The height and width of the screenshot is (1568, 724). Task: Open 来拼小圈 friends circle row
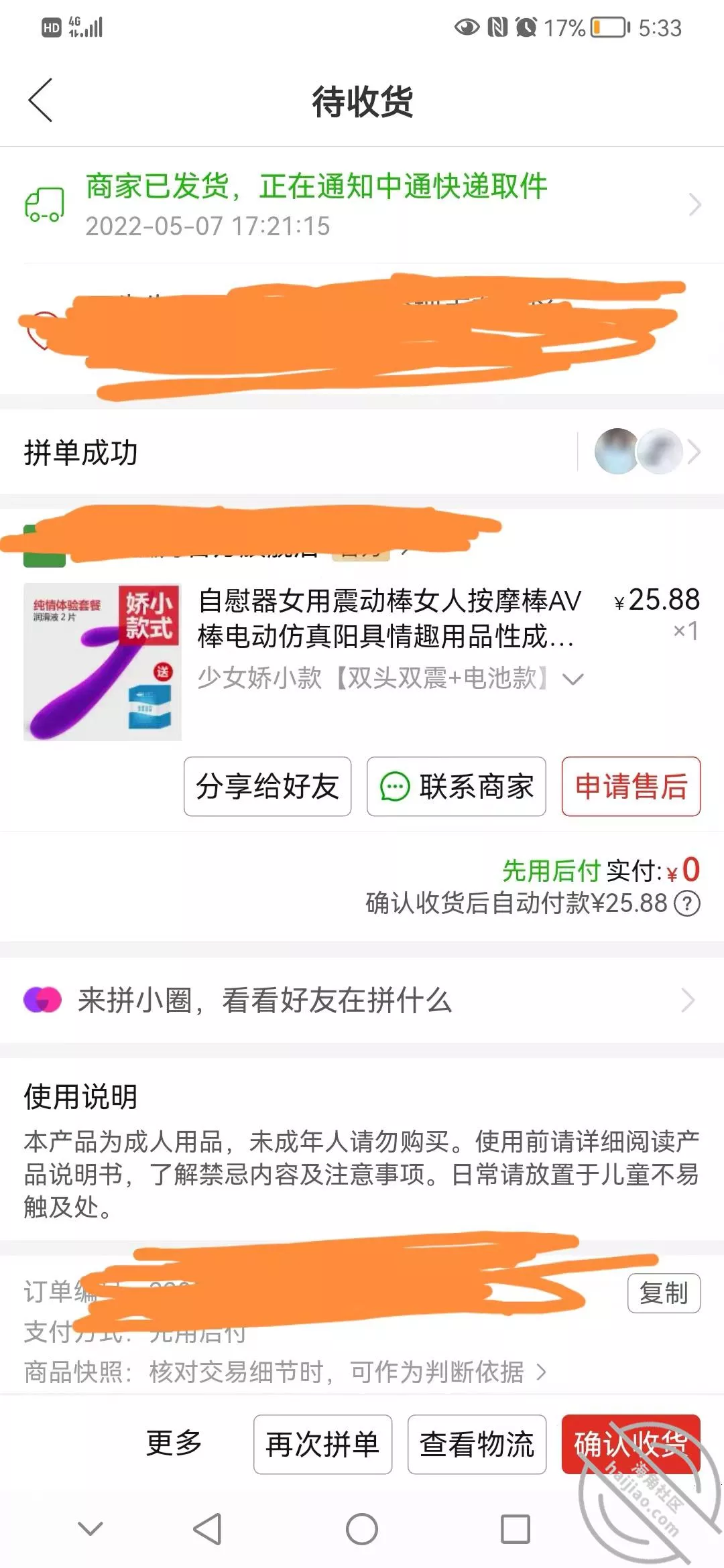point(362,1000)
